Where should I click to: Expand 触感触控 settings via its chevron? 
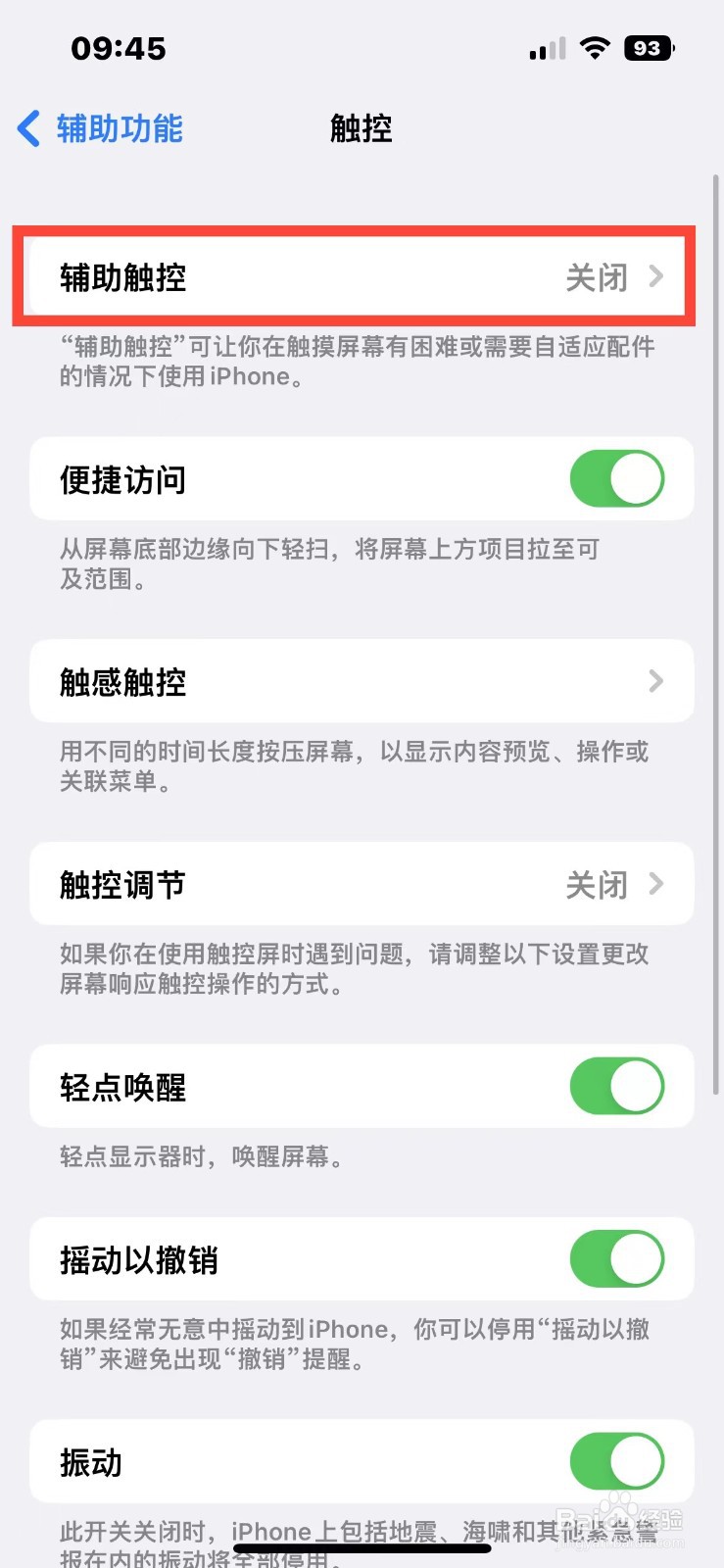pos(654,681)
